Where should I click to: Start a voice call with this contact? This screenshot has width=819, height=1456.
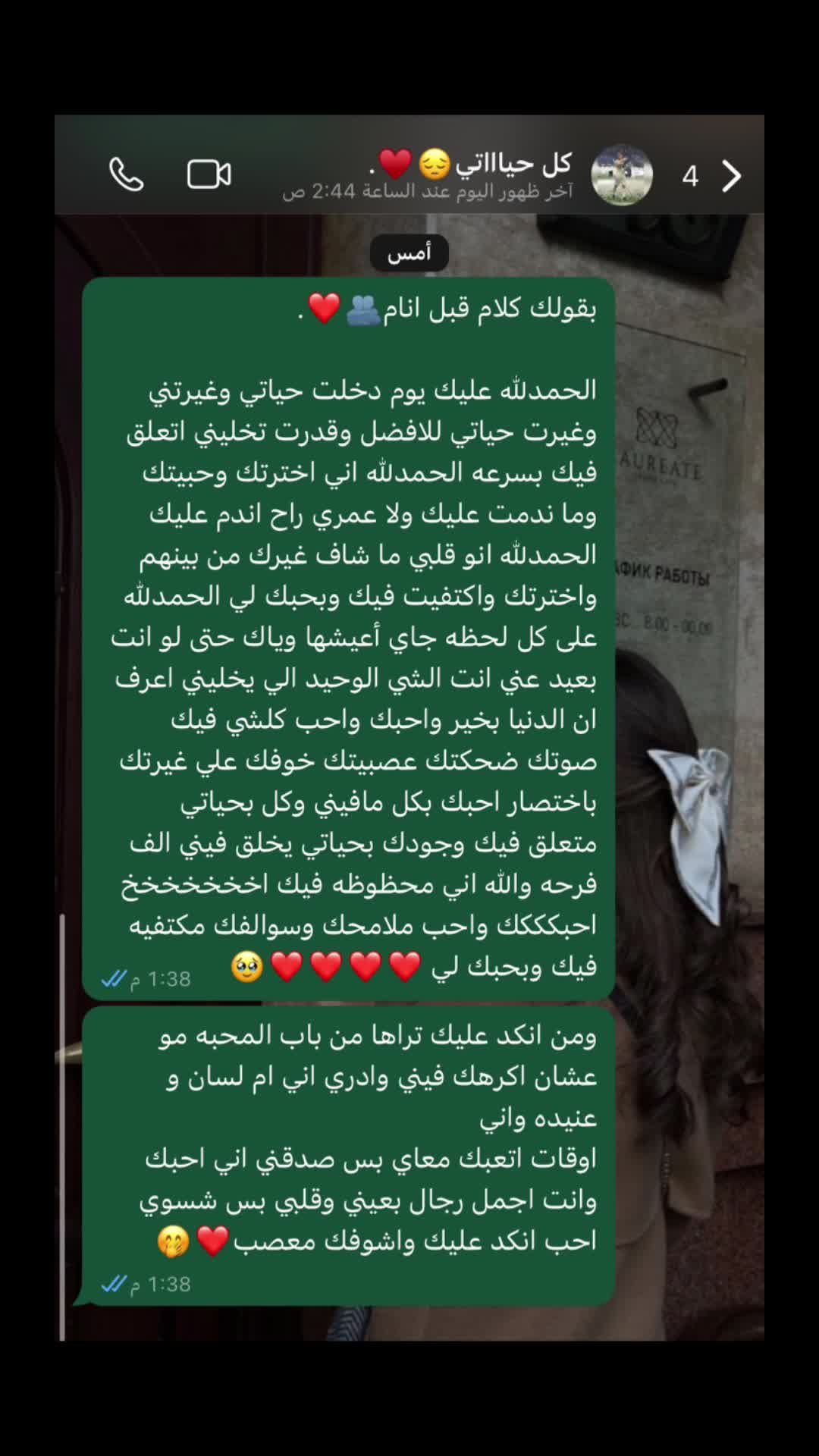pos(126,174)
